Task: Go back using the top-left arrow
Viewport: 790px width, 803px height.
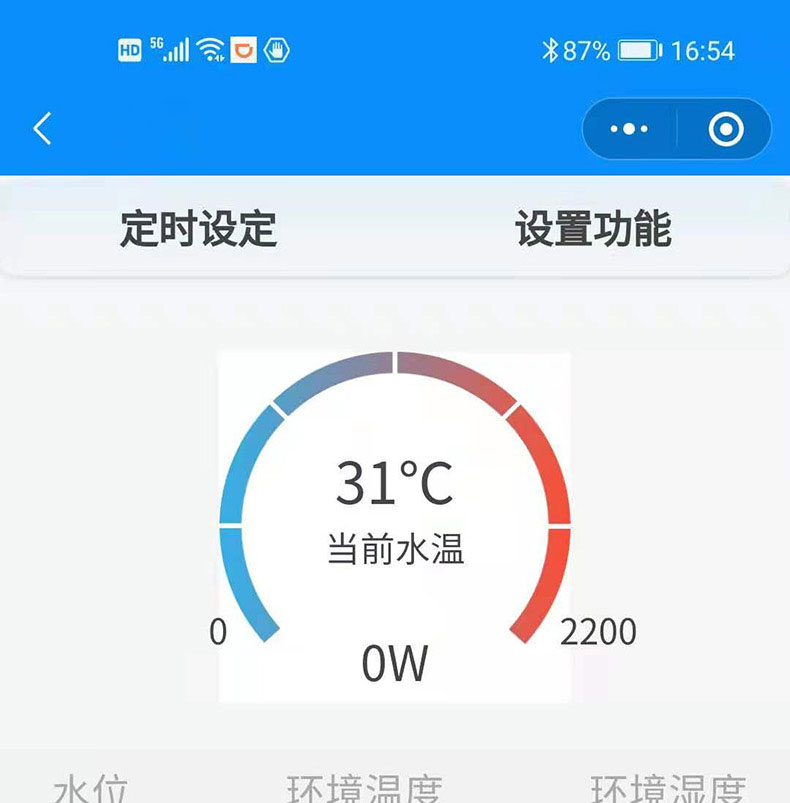Action: point(42,129)
